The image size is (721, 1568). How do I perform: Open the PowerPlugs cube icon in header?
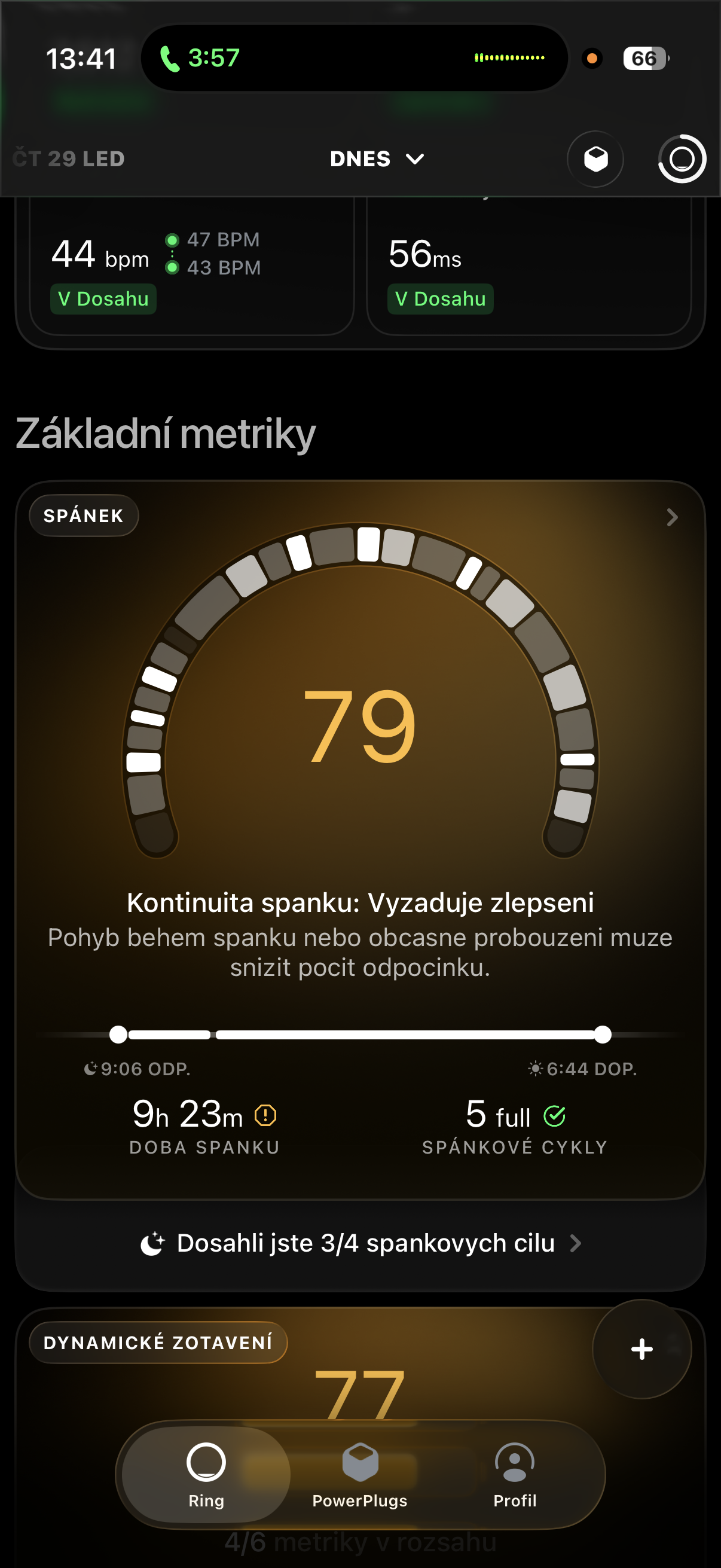coord(595,159)
